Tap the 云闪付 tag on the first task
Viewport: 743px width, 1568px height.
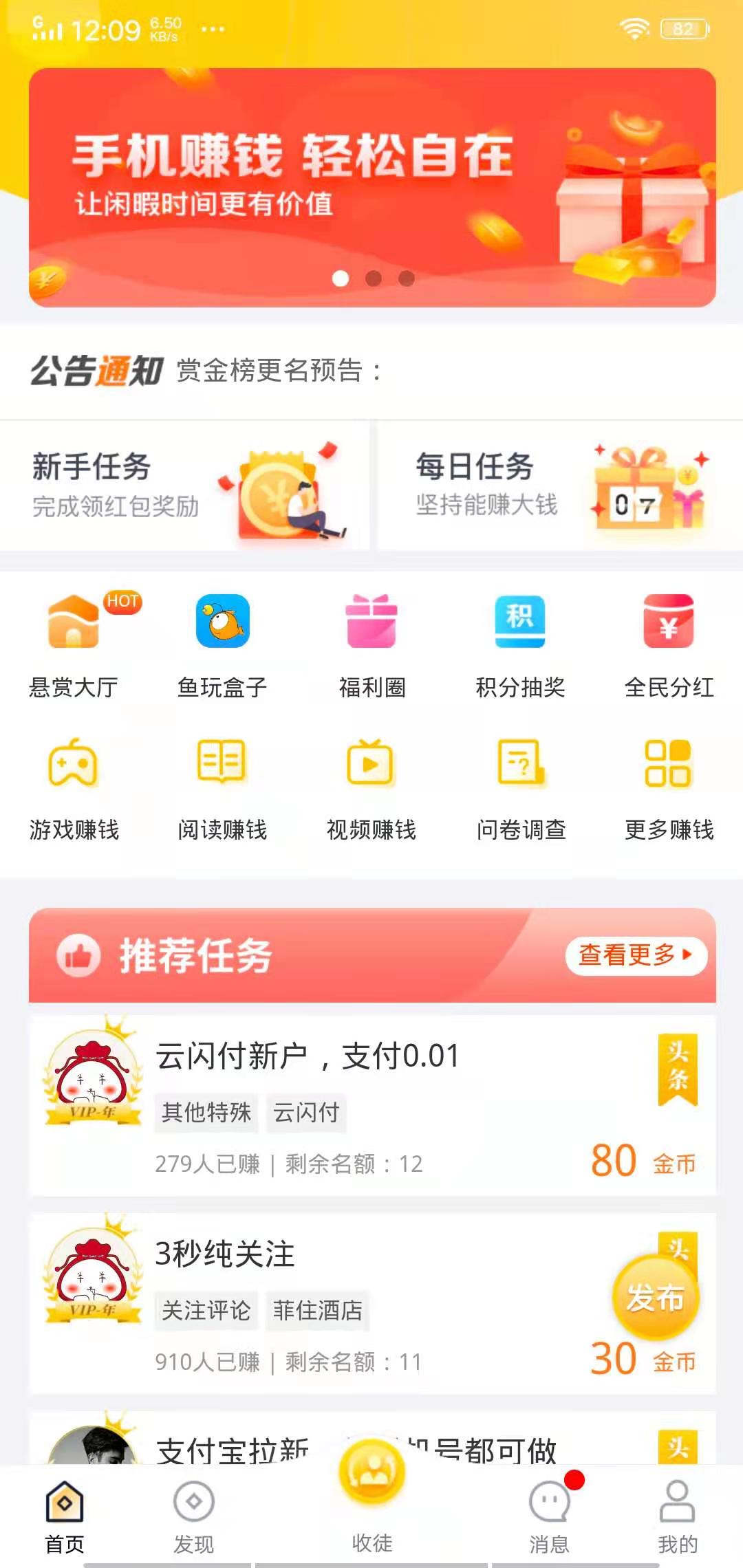coord(305,1111)
